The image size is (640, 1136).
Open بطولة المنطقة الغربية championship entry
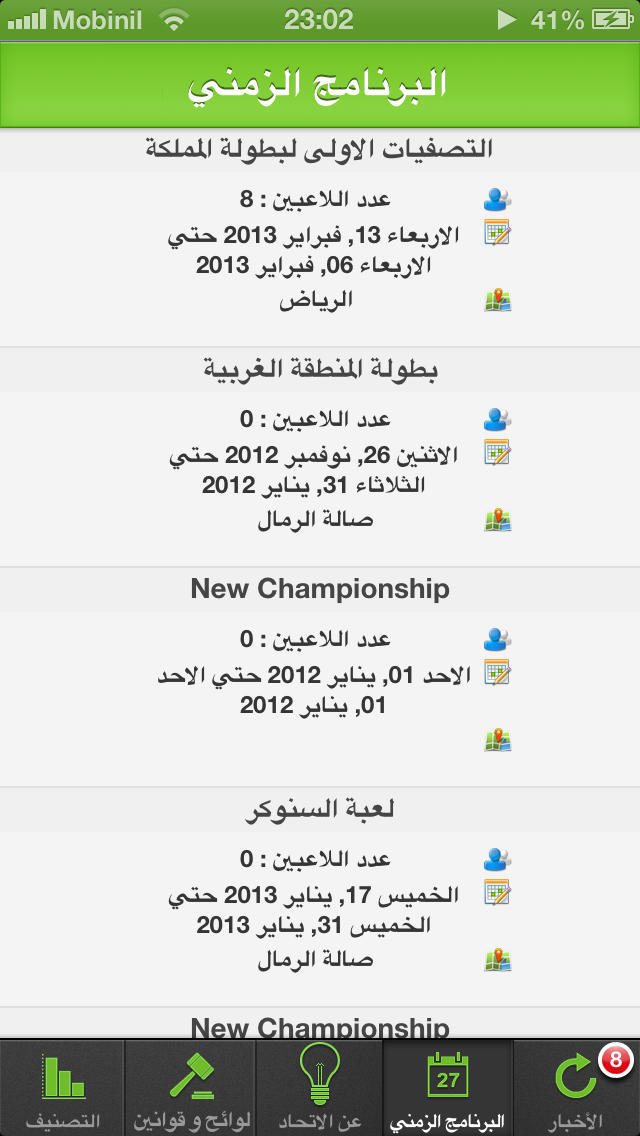coord(320,457)
